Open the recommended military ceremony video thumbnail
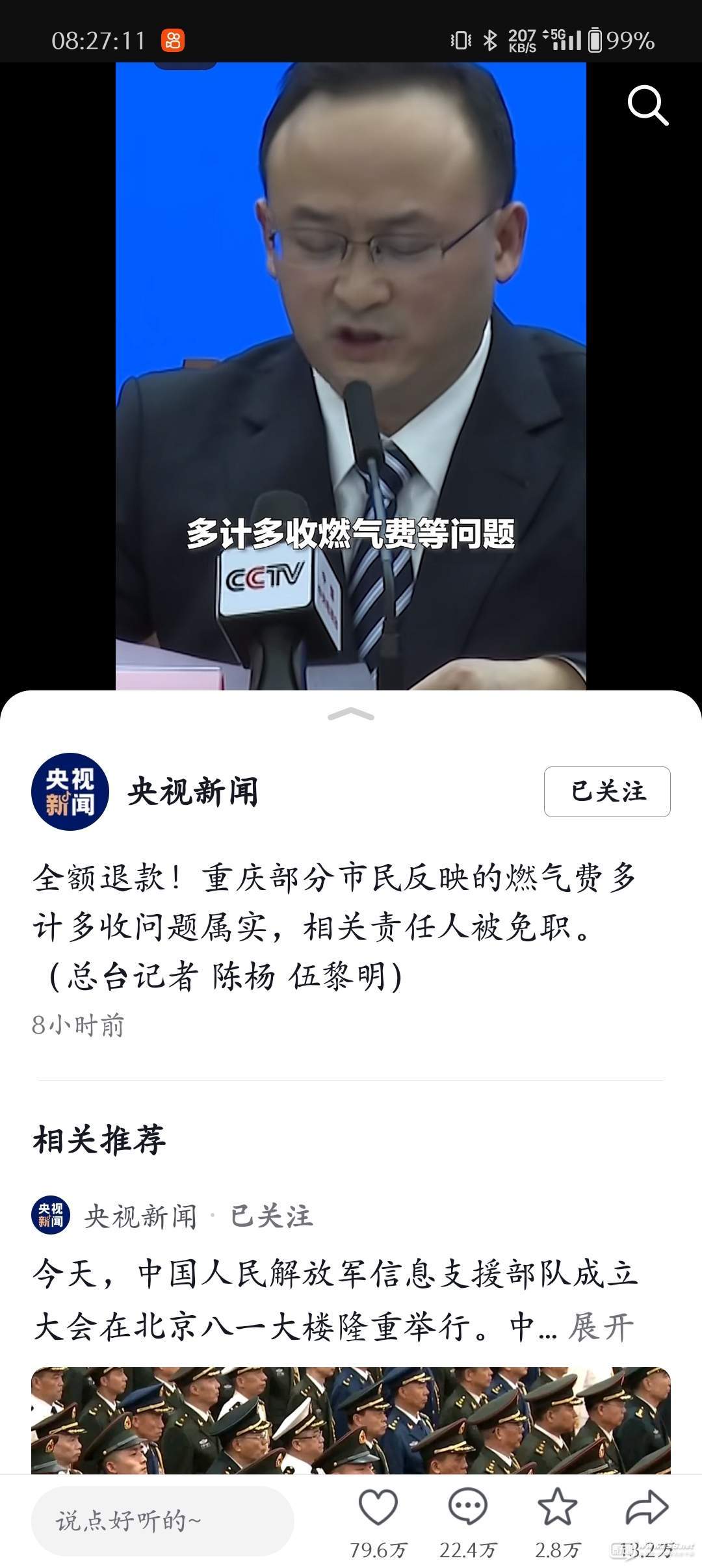The image size is (702, 1568). [351, 1419]
